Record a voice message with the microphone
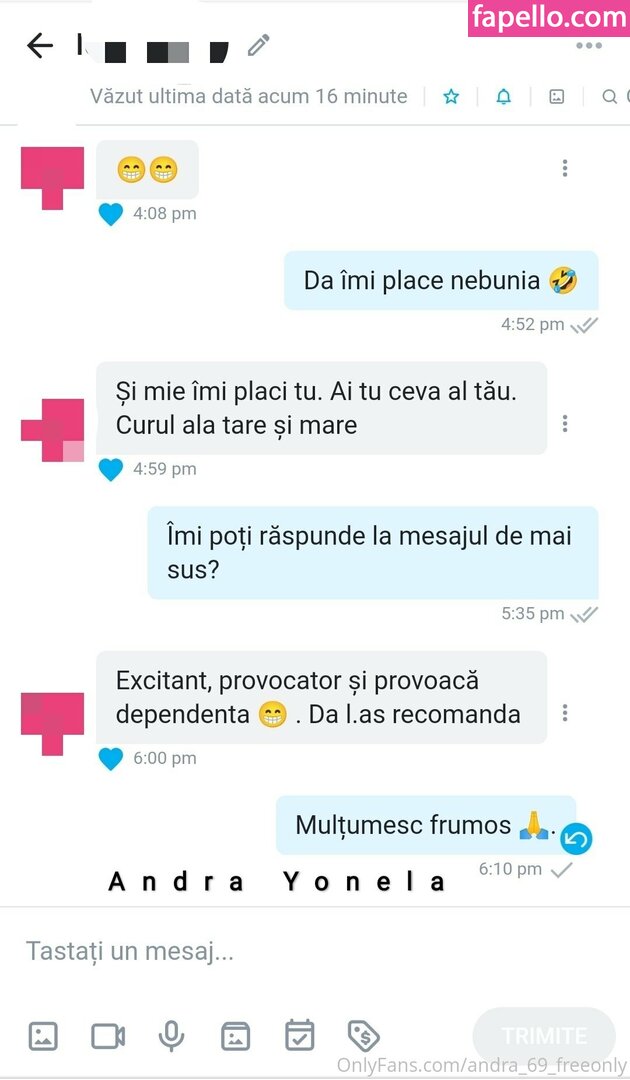This screenshot has height=1080, width=630. click(171, 1036)
